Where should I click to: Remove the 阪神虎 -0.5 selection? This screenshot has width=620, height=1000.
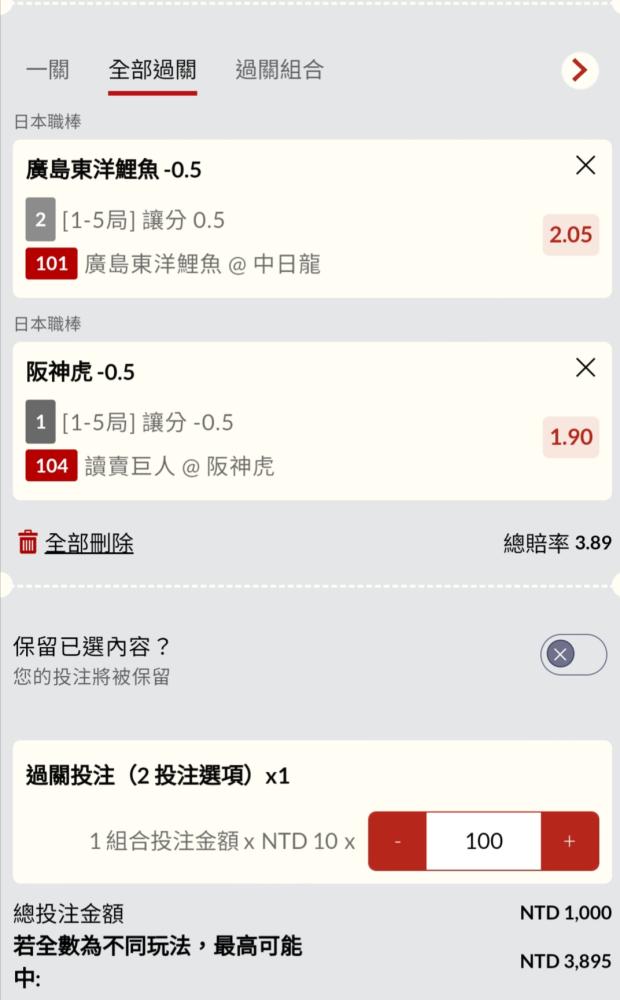[x=586, y=367]
